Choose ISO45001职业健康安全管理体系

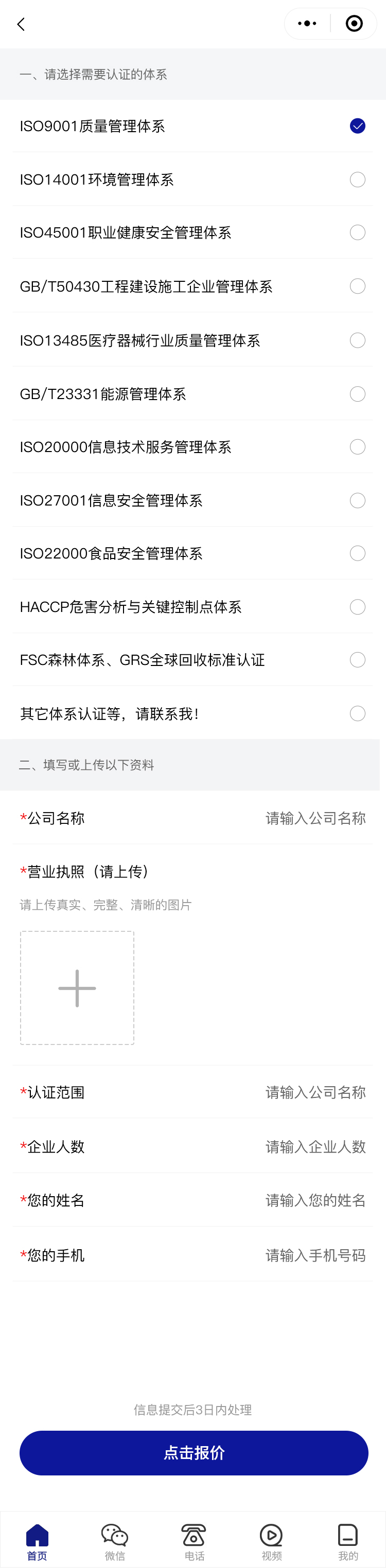(x=357, y=232)
